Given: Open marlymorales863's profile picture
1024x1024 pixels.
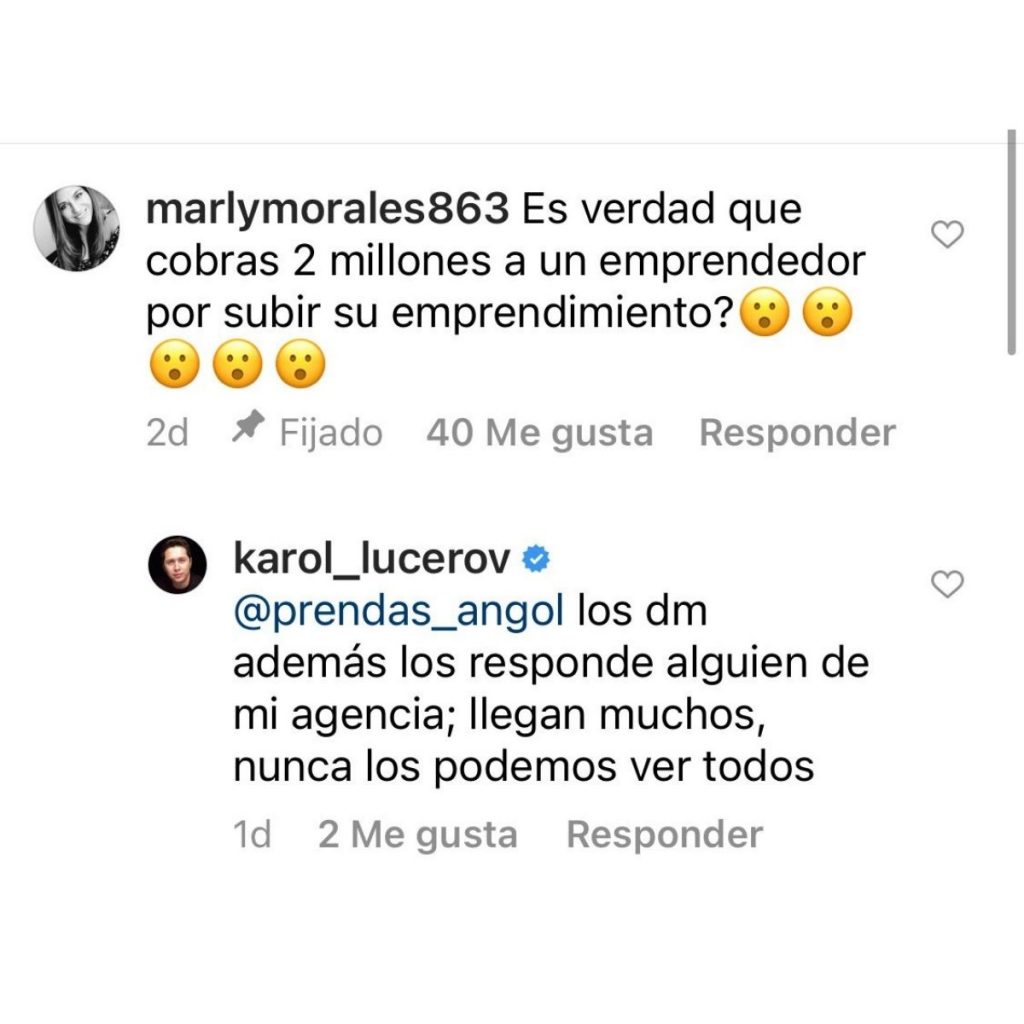Looking at the screenshot, I should click(x=77, y=228).
